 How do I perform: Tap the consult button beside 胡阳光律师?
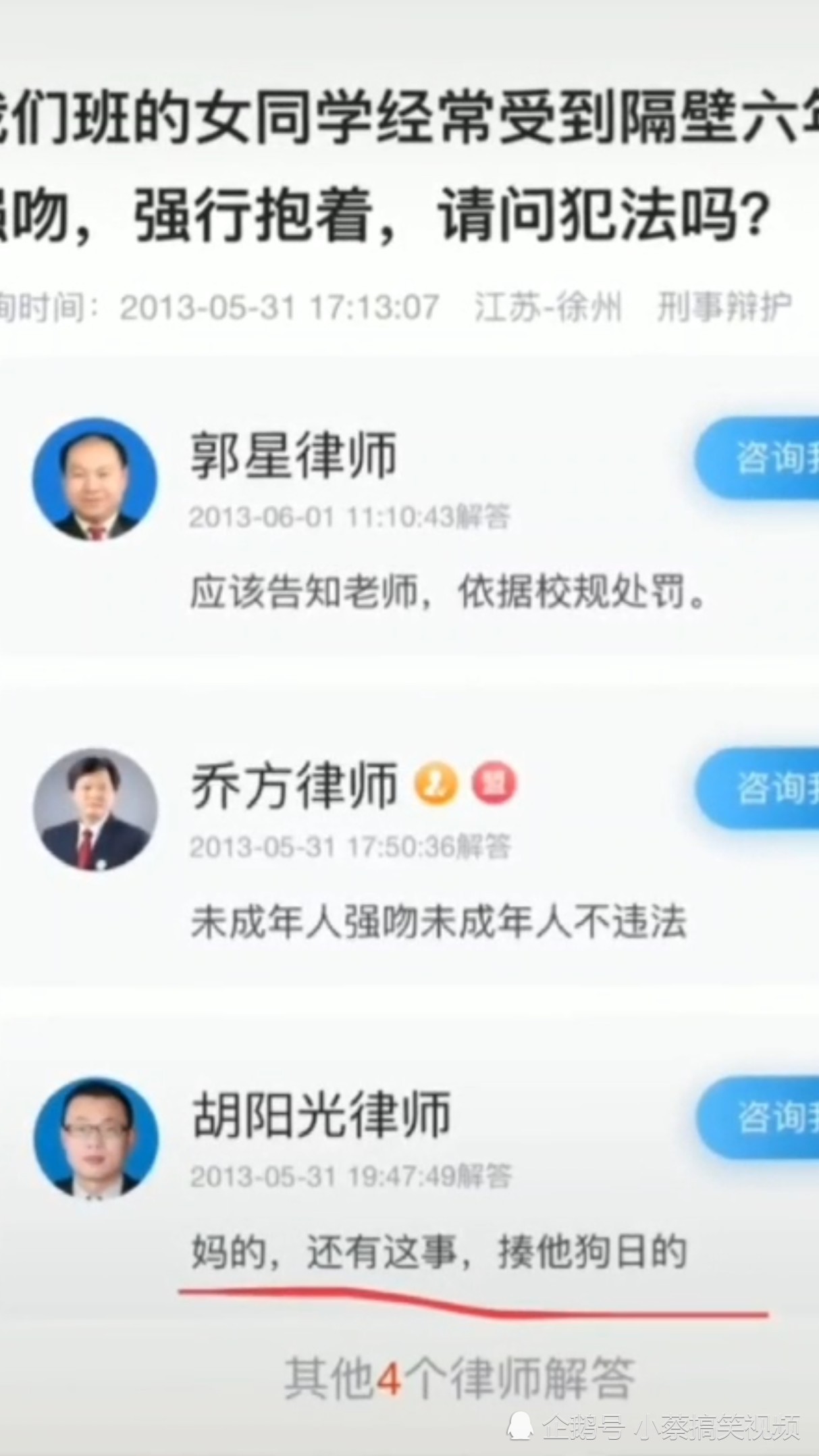tap(758, 1118)
